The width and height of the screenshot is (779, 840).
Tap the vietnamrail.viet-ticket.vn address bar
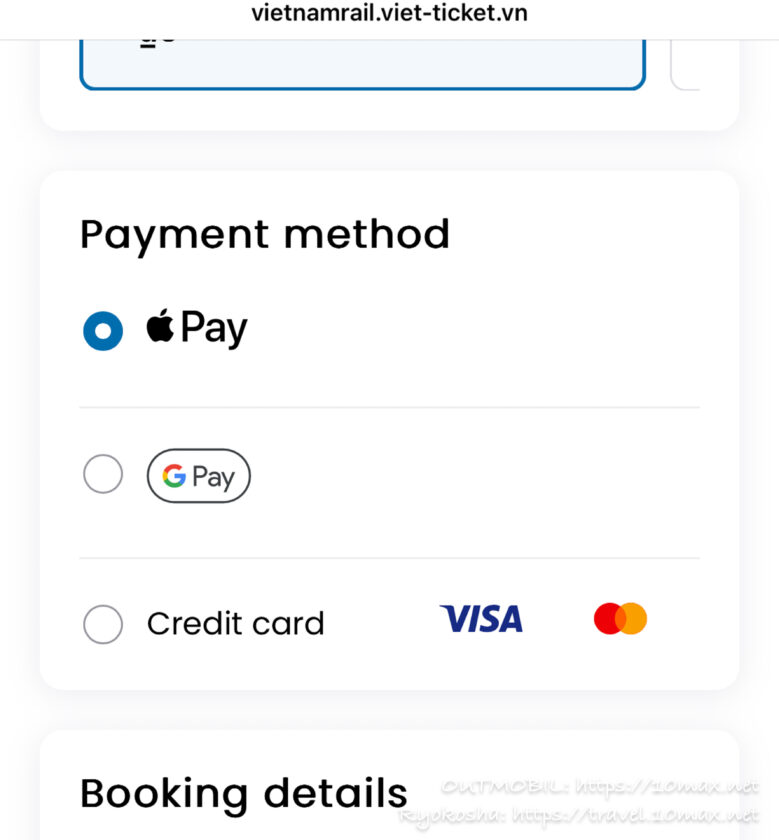pos(390,13)
